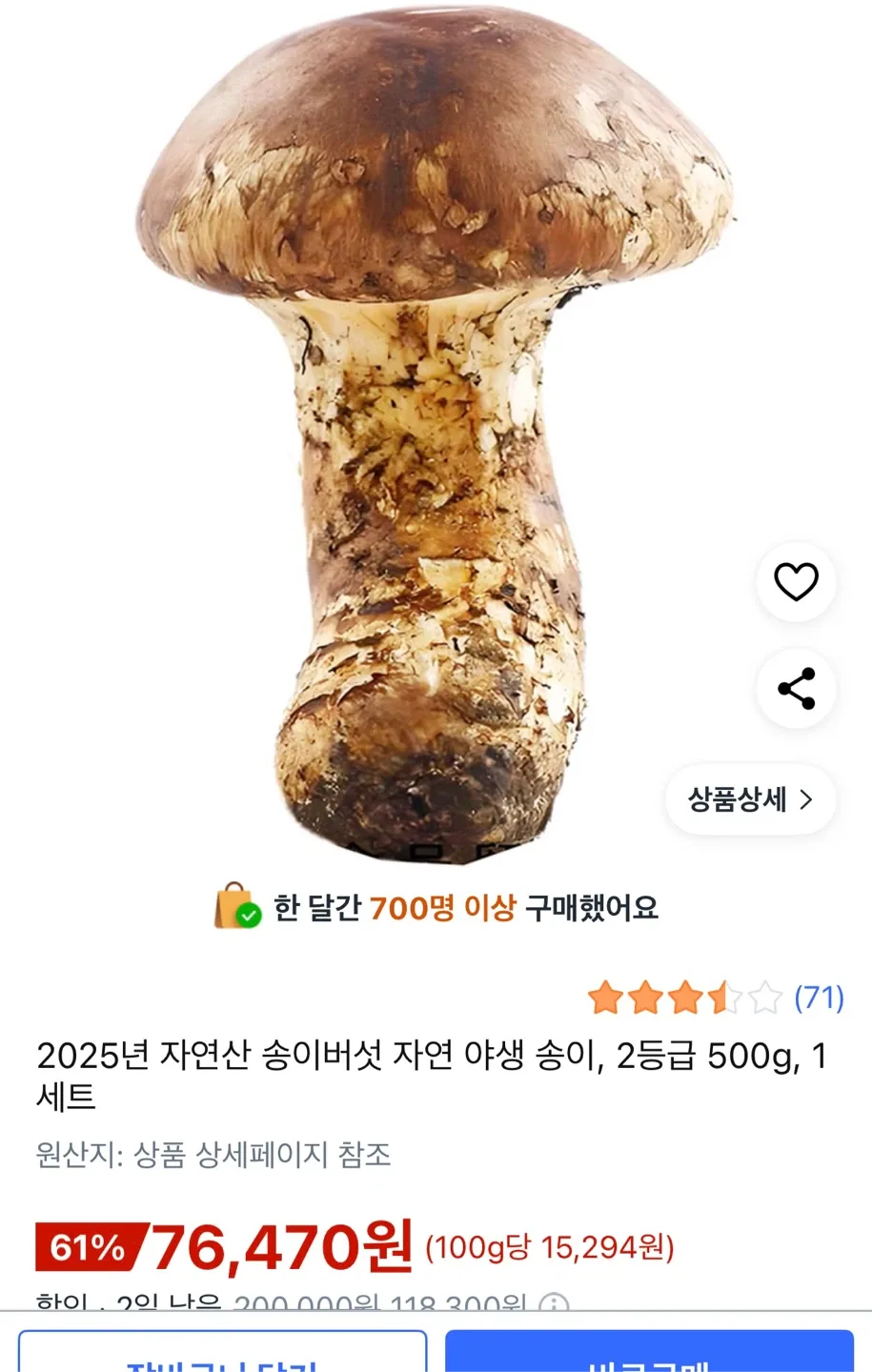This screenshot has height=1372, width=872.
Task: View the matsutake mushroom product image
Action: 436,429
